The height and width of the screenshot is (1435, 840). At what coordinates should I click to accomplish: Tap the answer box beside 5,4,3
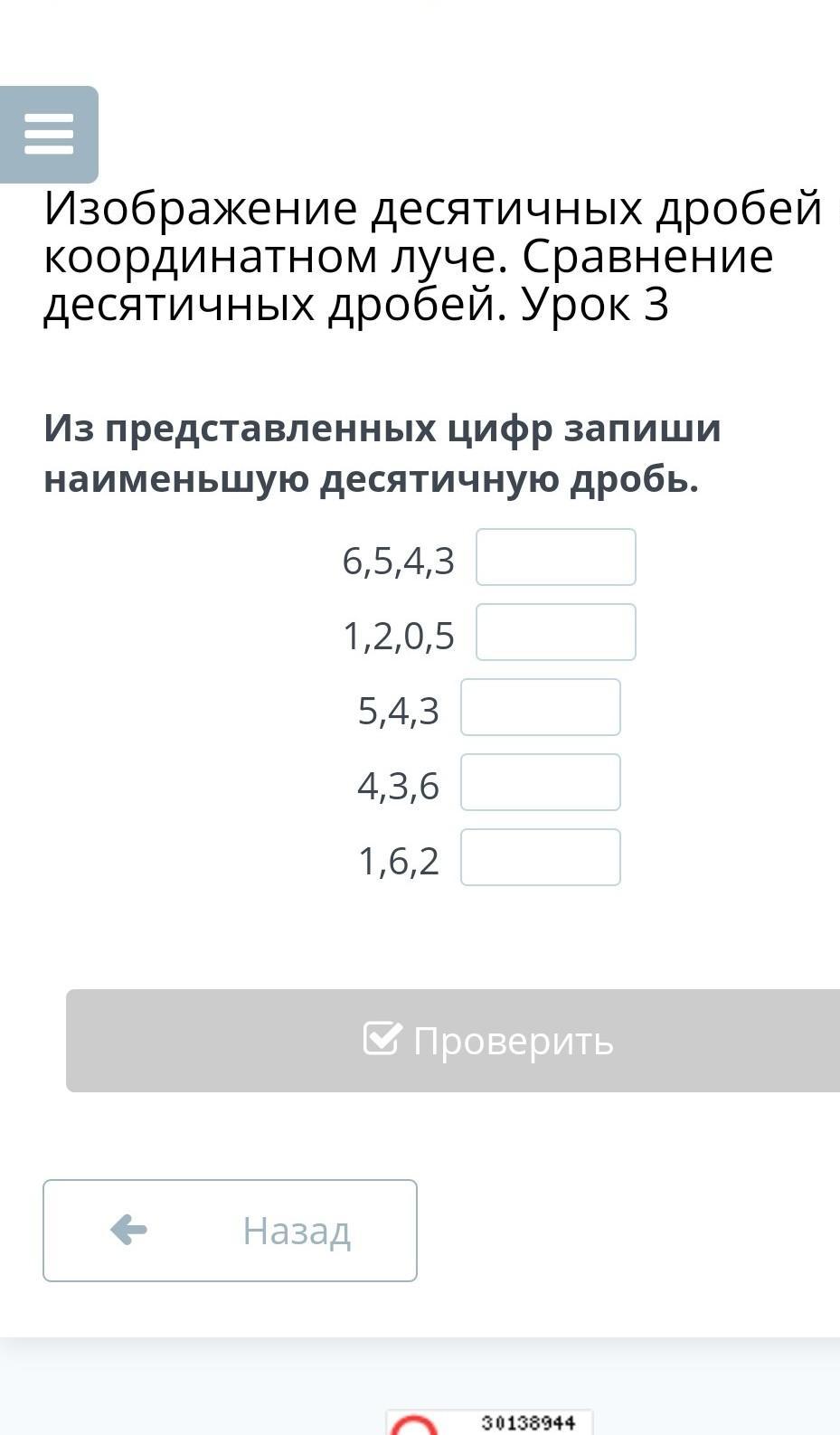pos(541,707)
